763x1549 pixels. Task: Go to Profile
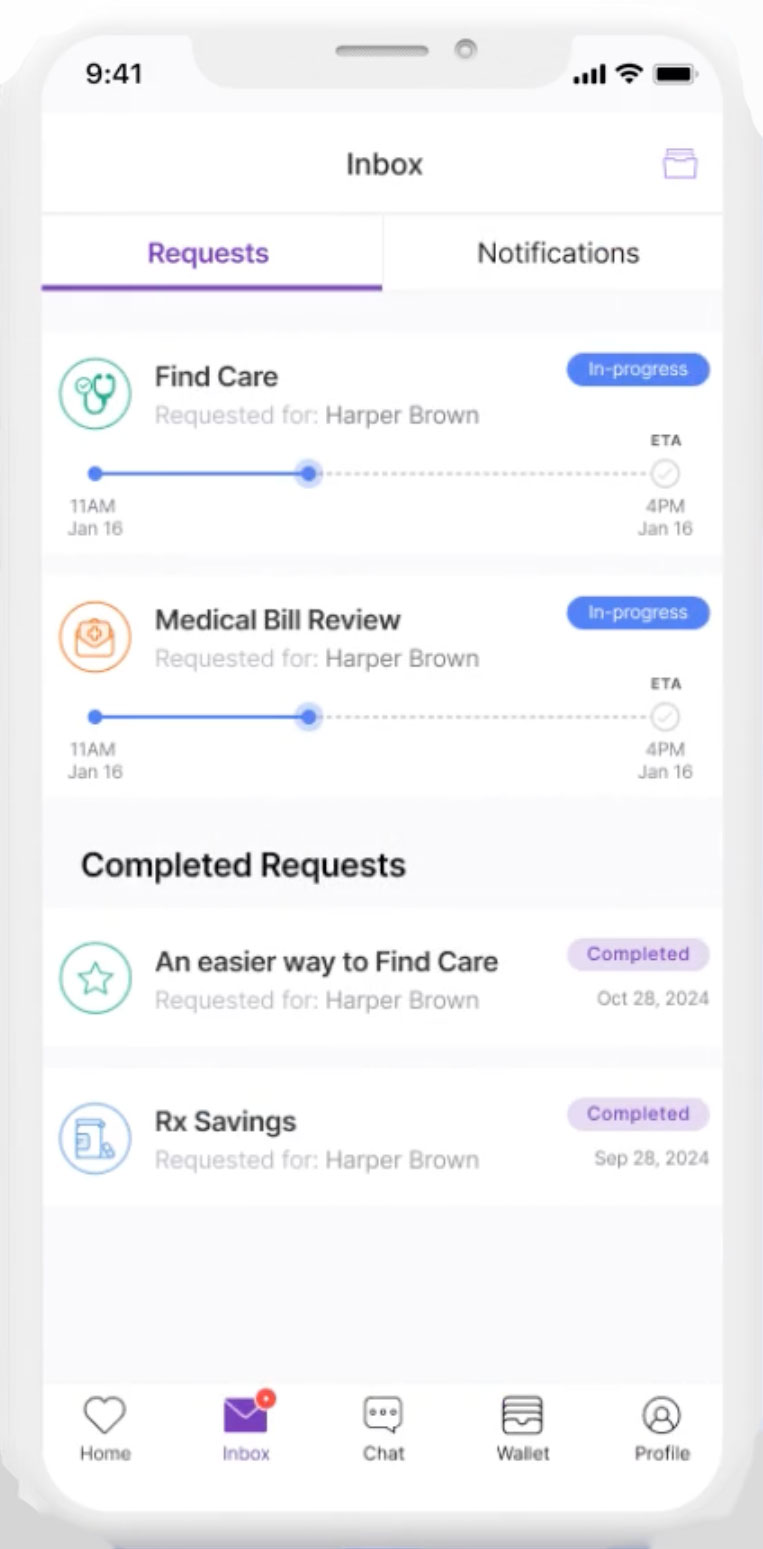click(x=661, y=1430)
